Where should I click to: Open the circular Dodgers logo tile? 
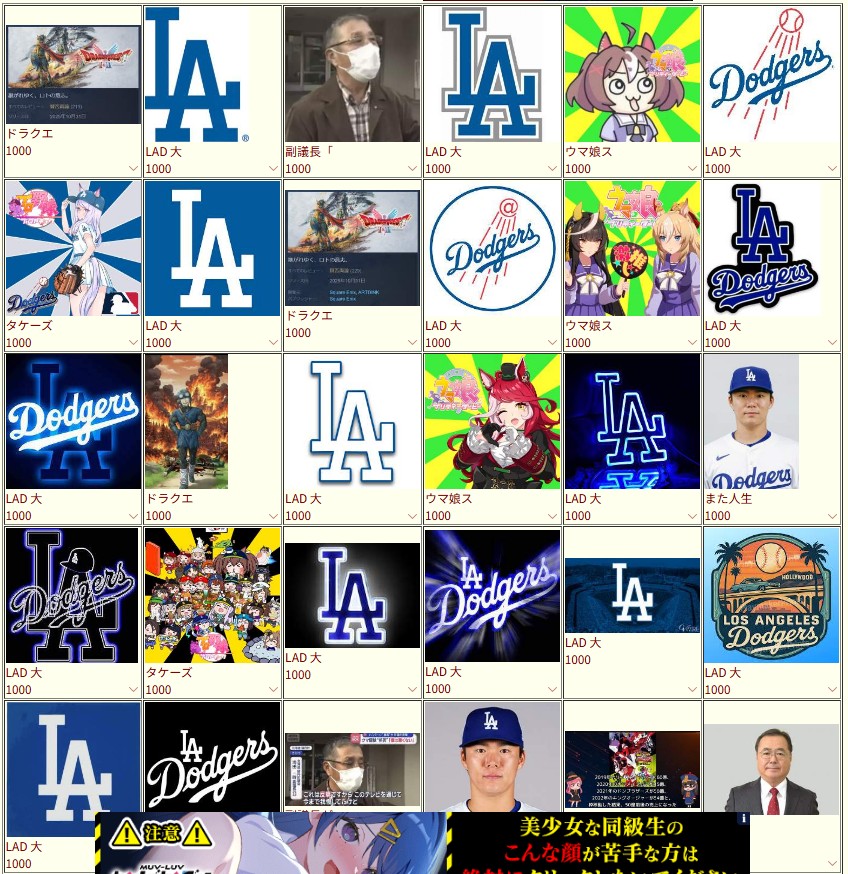click(x=492, y=248)
